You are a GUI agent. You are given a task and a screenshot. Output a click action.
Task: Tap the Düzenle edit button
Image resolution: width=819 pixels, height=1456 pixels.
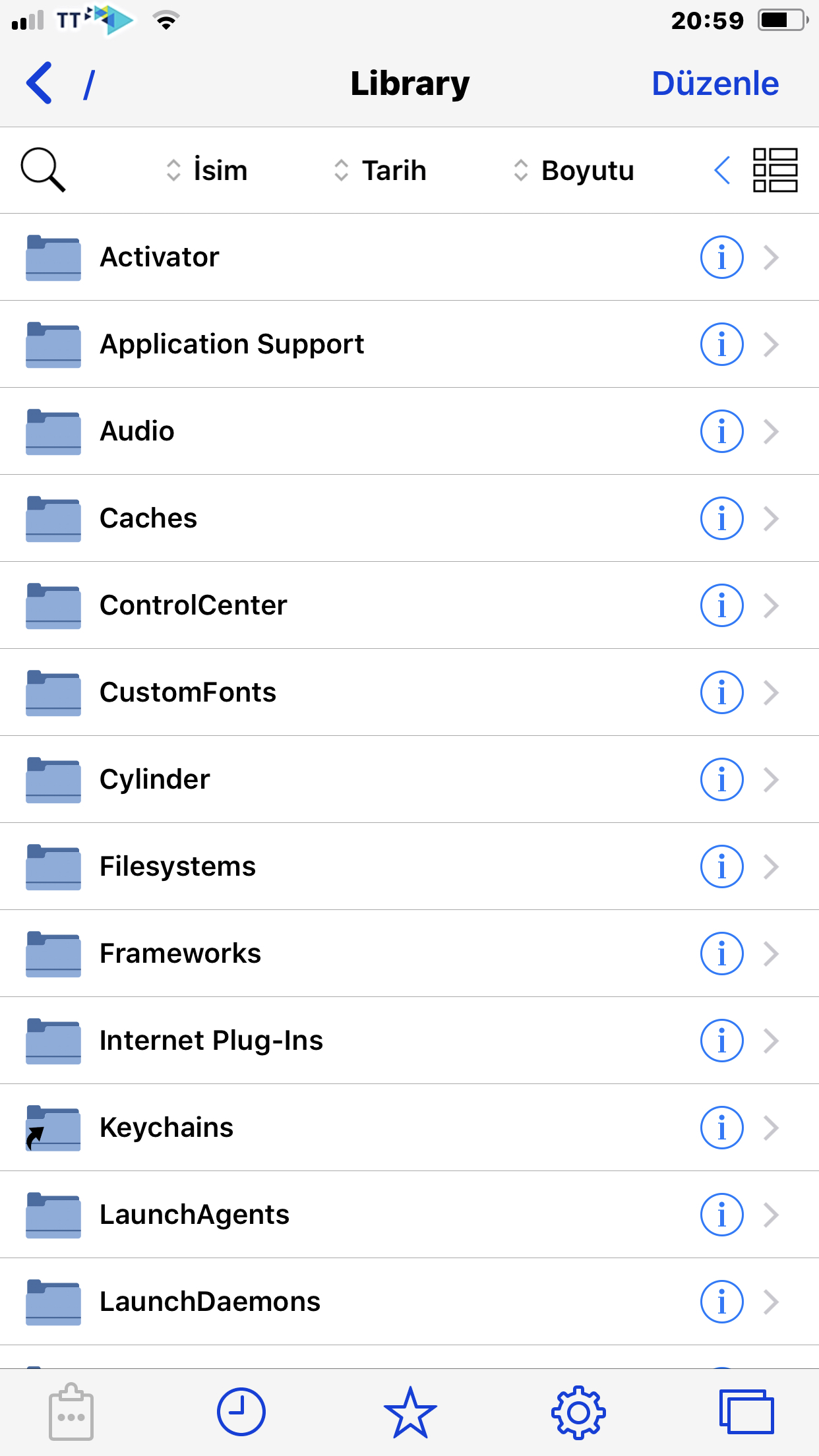coord(715,84)
